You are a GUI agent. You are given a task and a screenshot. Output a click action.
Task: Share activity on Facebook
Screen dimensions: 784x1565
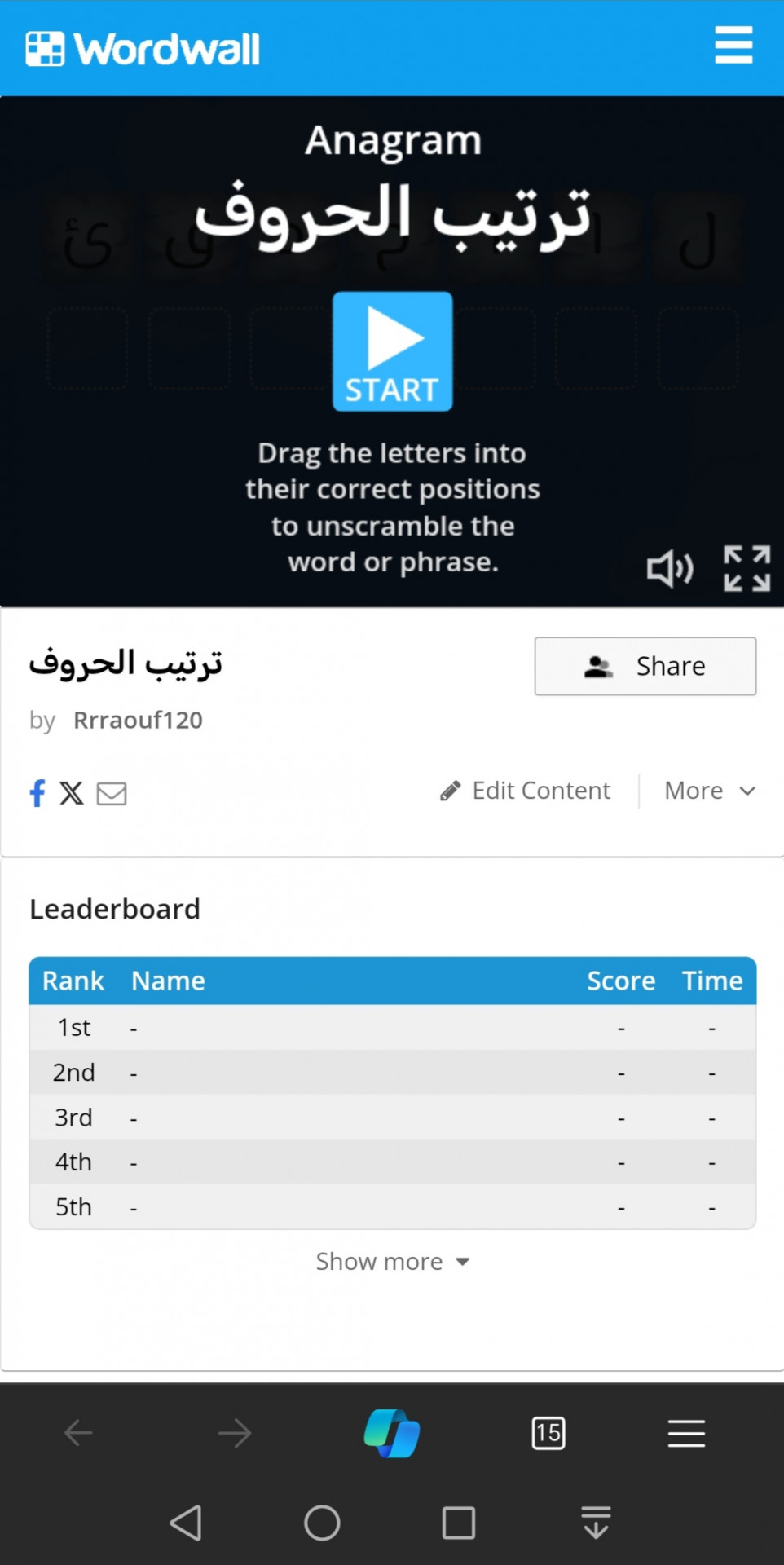click(x=37, y=792)
